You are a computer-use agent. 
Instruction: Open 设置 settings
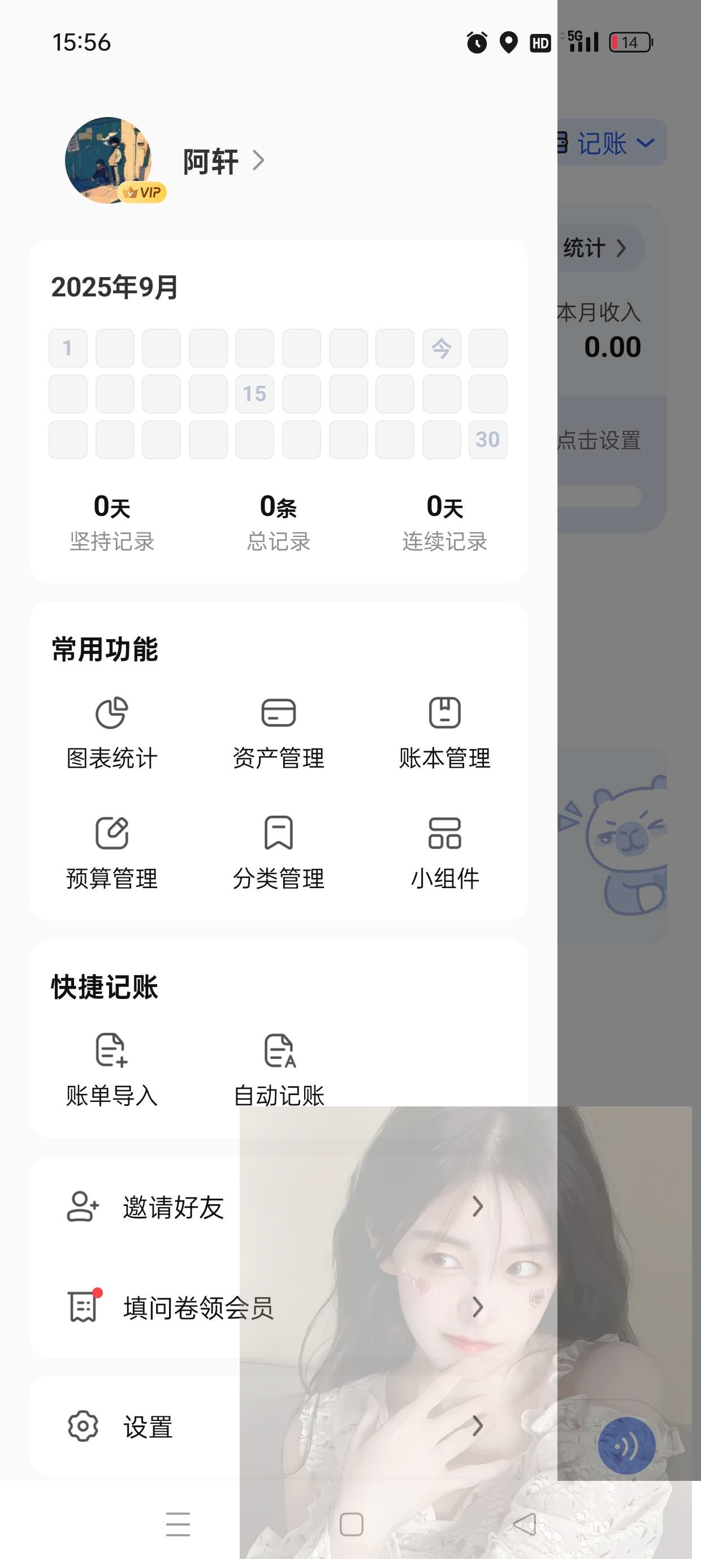(148, 1426)
